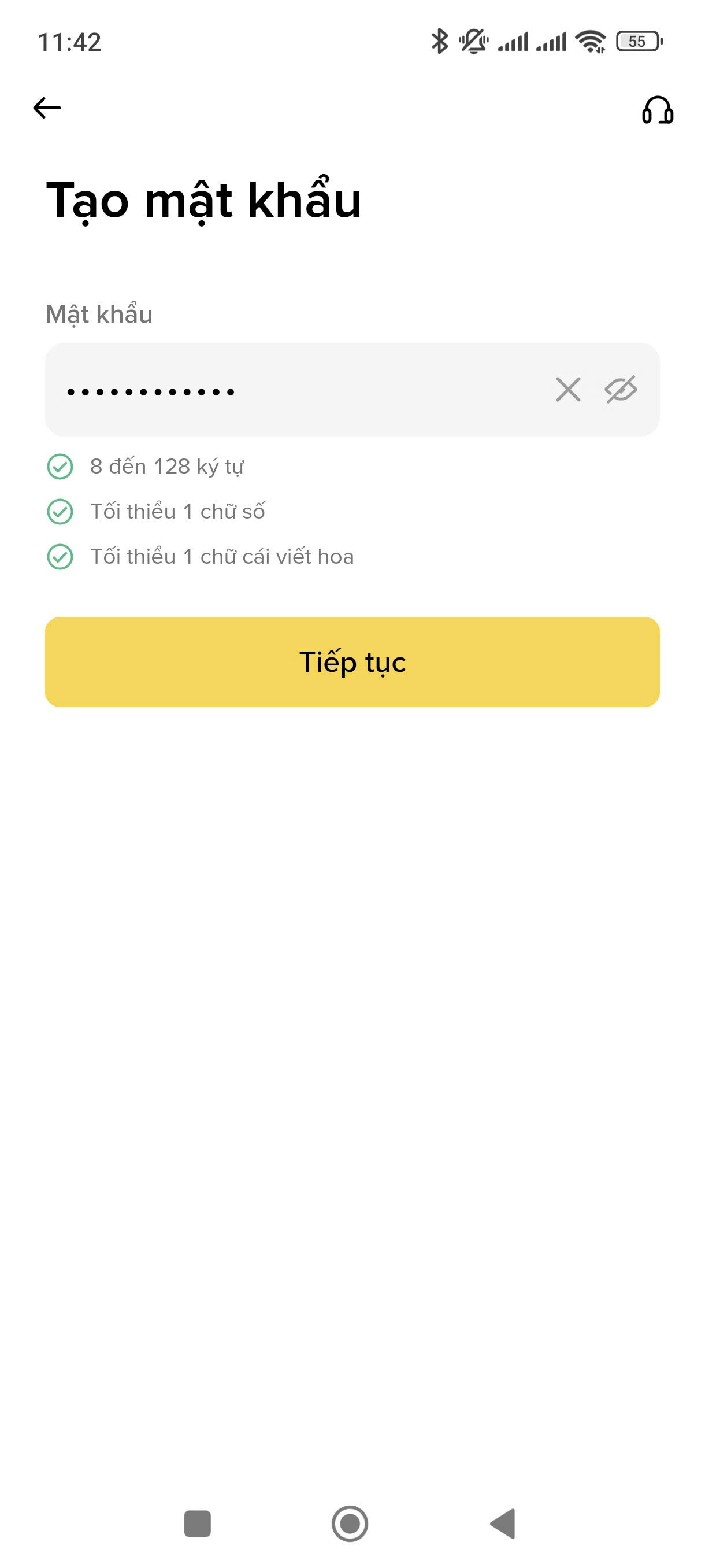This screenshot has width=705, height=1568.
Task: Open customer support headset icon
Action: pos(657,110)
